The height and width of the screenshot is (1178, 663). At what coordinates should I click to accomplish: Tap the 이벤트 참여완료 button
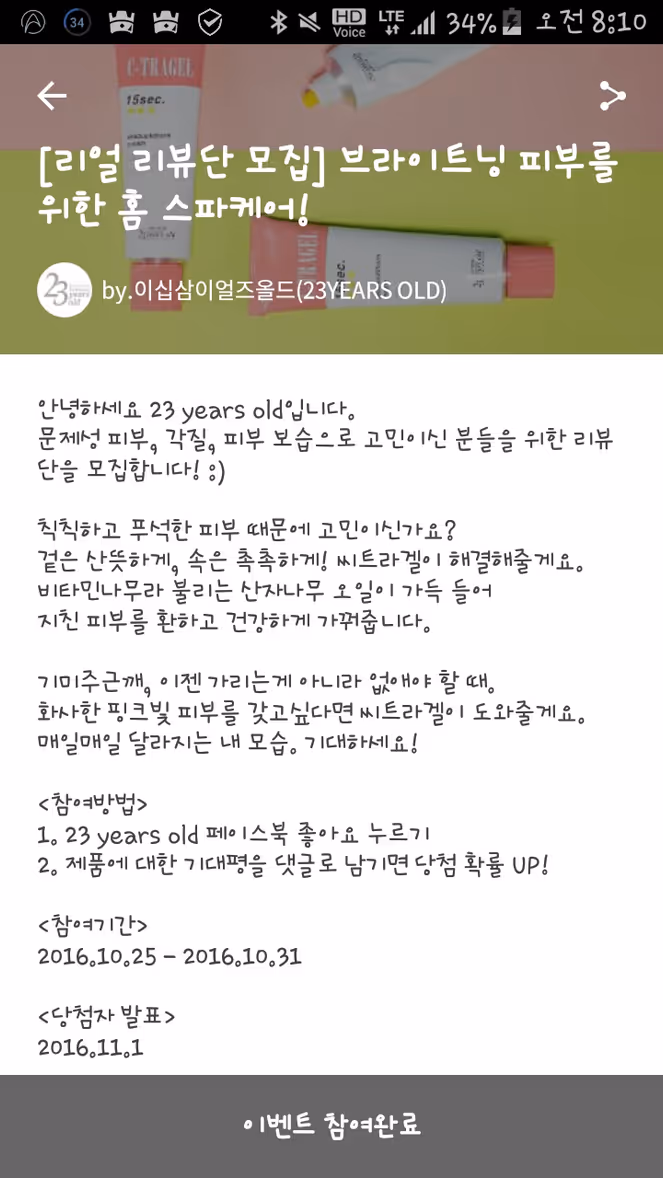pos(332,1125)
